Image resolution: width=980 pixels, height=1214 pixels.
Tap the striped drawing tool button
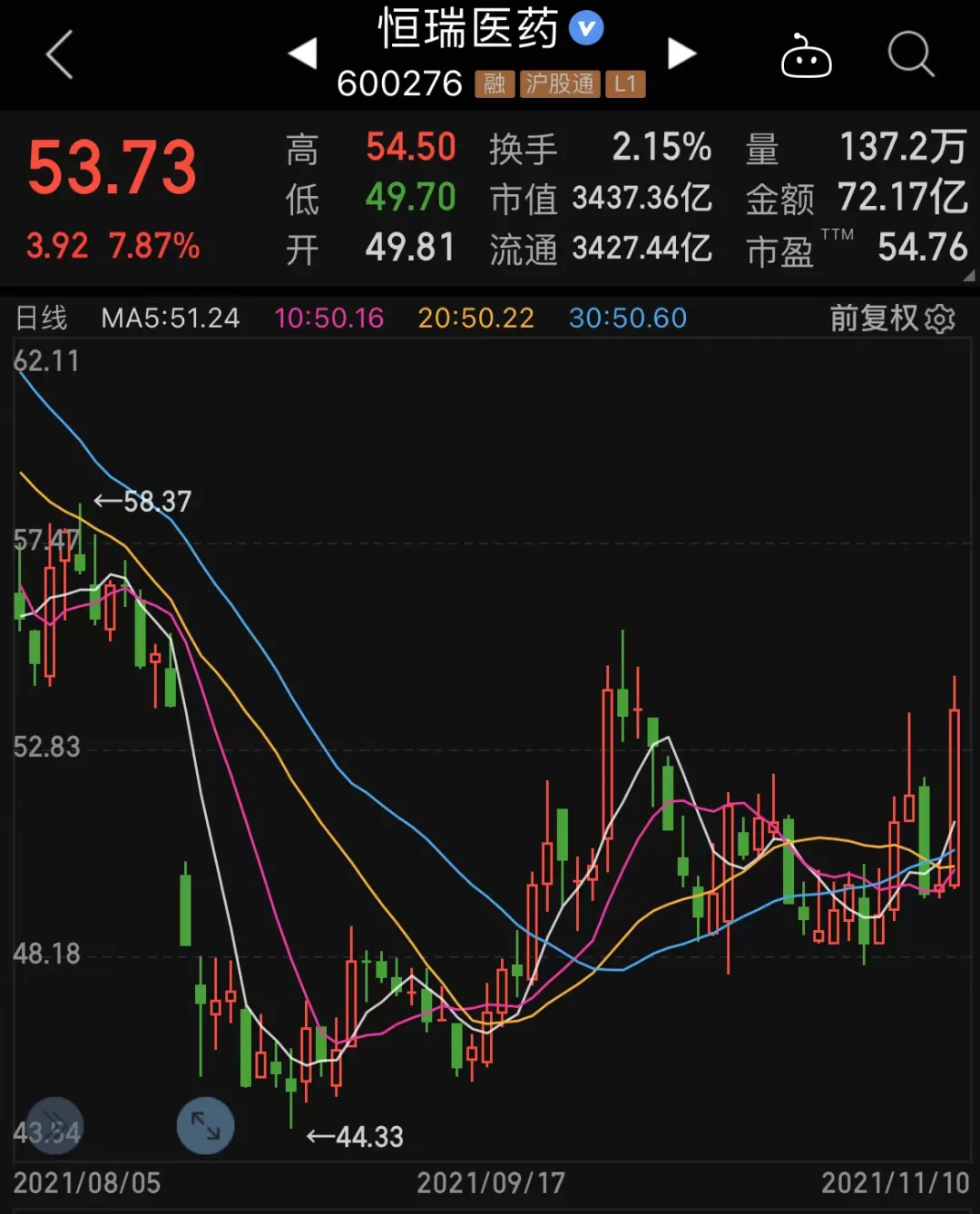point(54,1126)
